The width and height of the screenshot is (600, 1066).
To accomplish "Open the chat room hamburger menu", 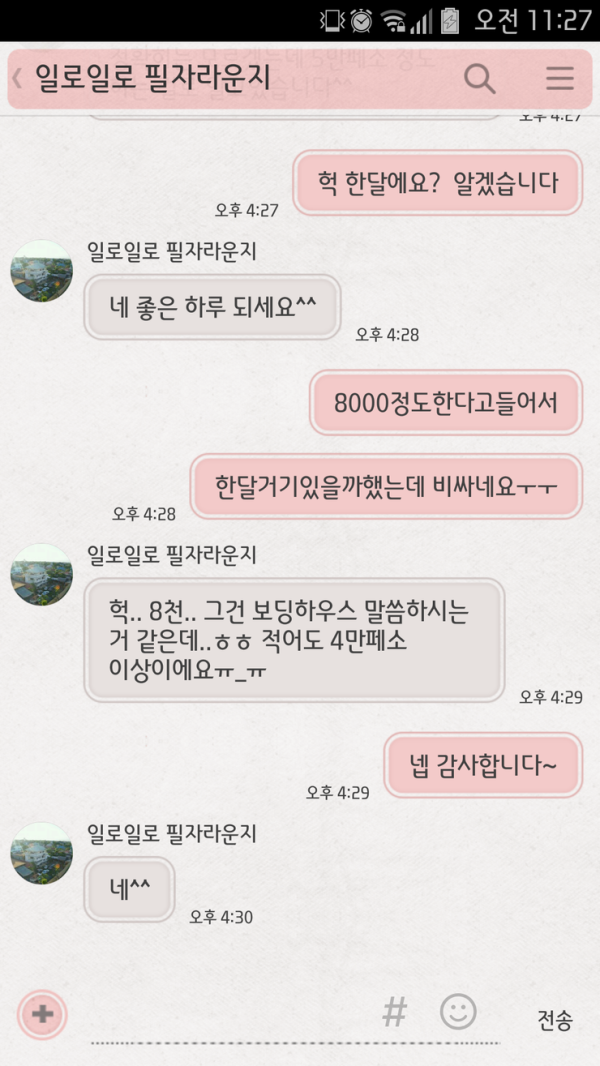I will coord(560,78).
